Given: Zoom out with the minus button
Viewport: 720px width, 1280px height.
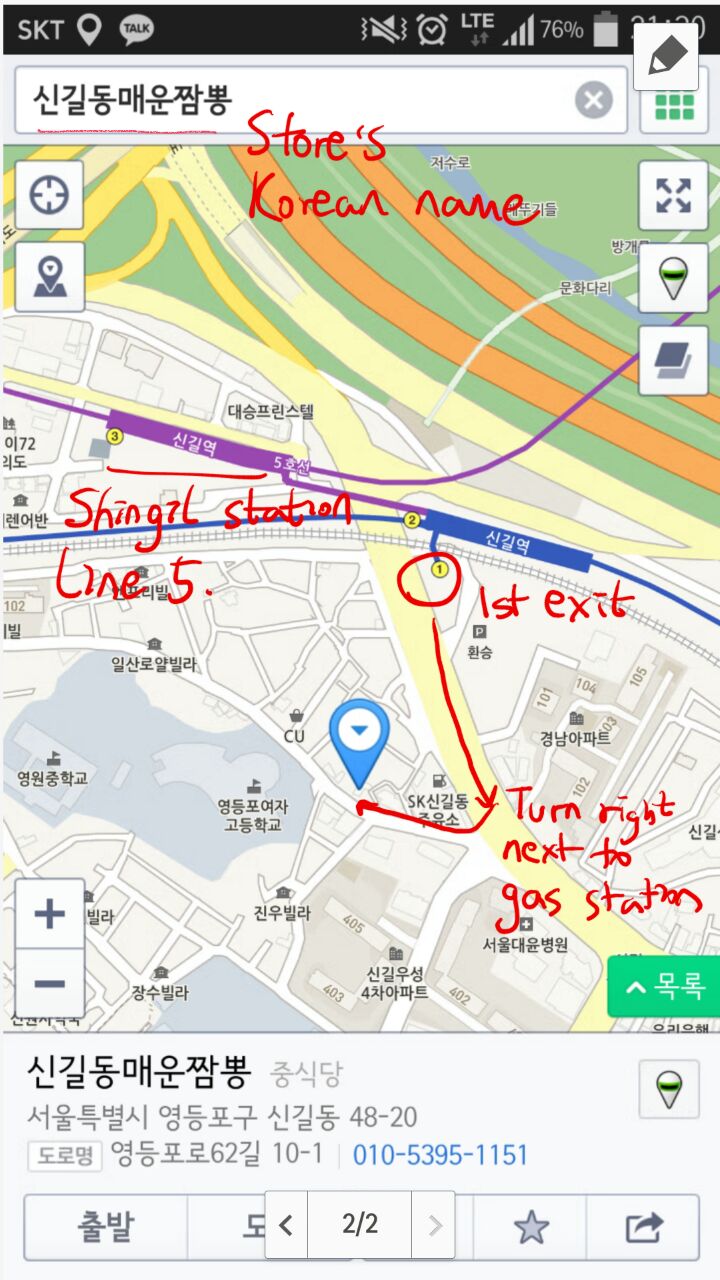Looking at the screenshot, I should tap(49, 983).
